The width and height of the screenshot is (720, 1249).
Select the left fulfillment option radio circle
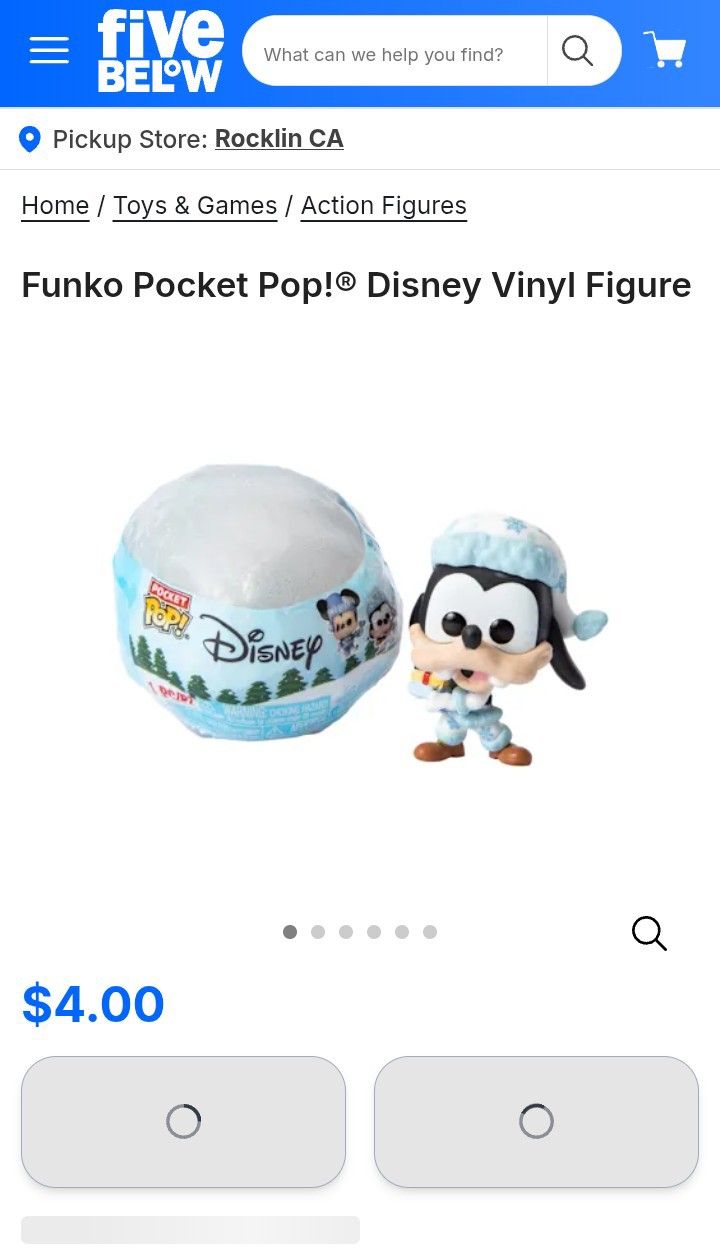[x=183, y=1122]
